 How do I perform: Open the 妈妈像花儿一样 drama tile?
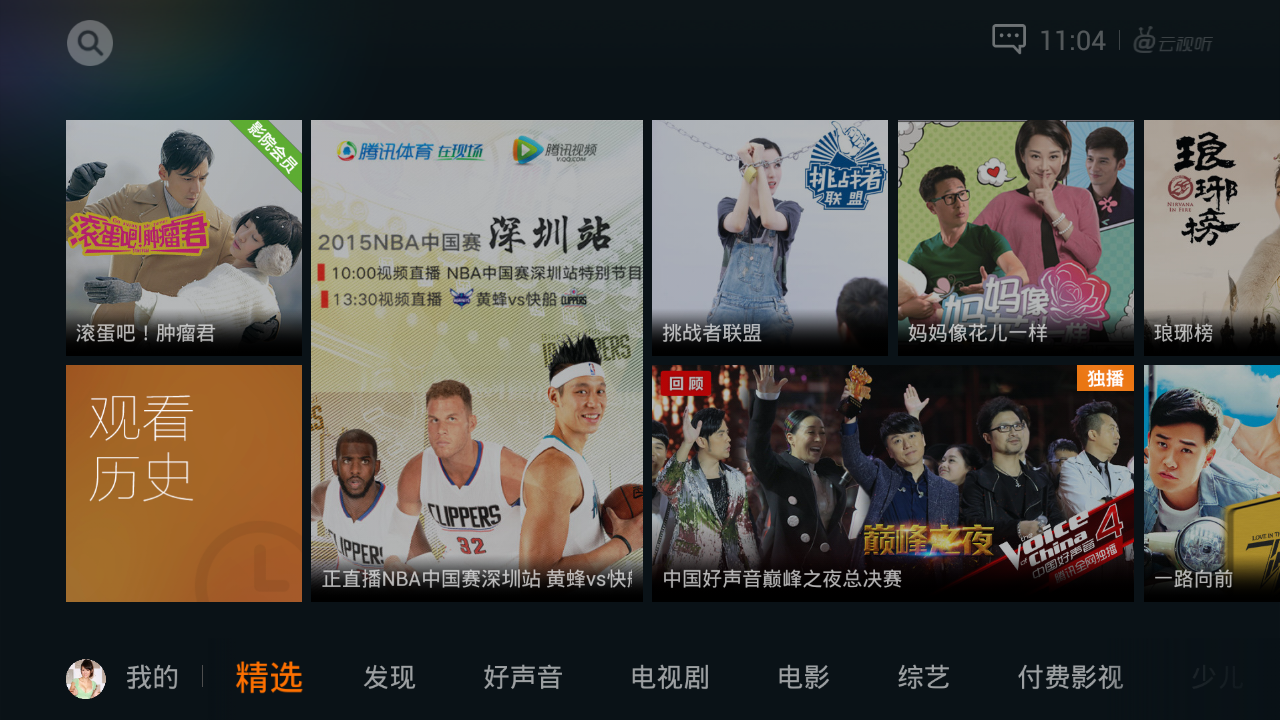(x=1016, y=238)
